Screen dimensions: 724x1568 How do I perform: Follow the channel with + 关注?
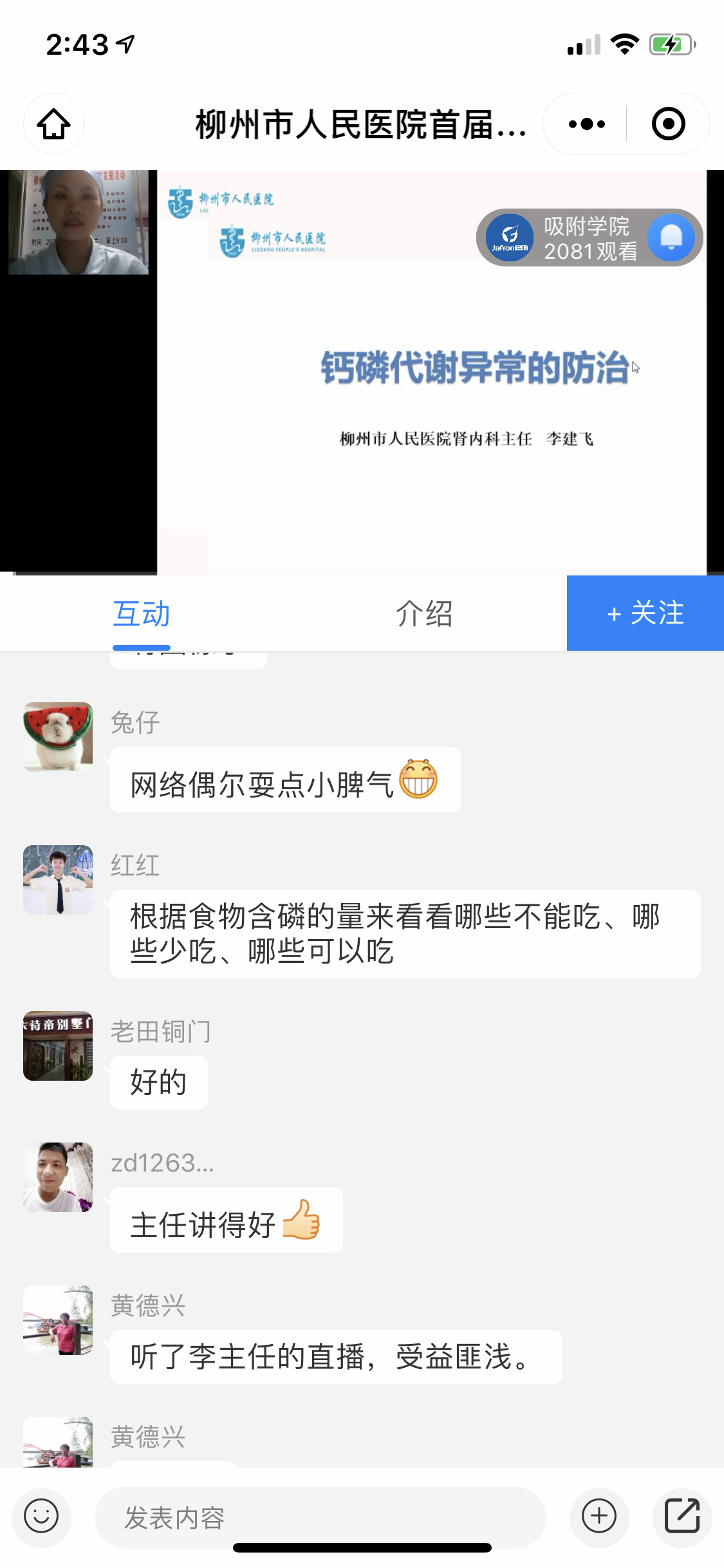coord(645,613)
